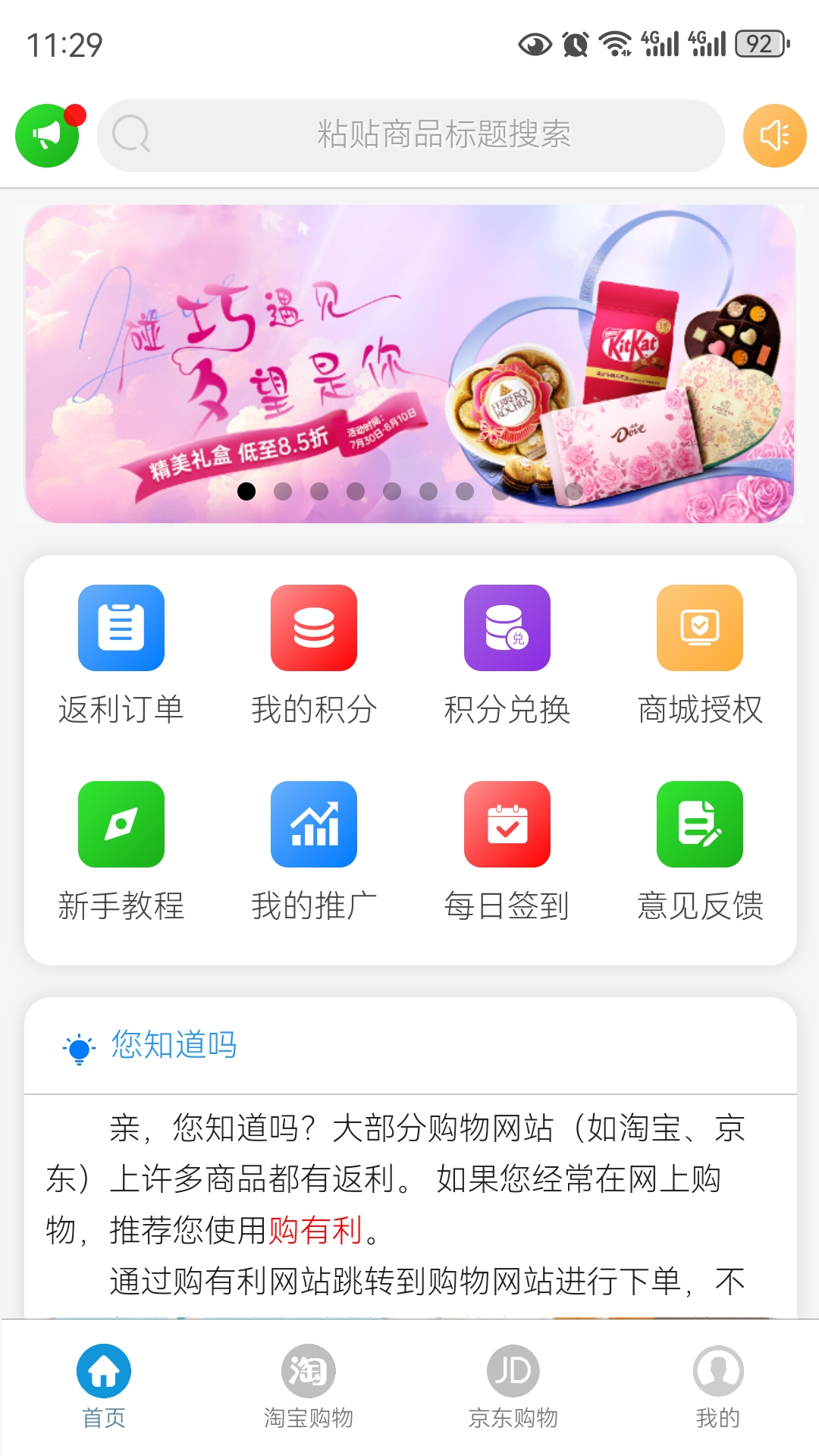Open 每日签到 daily check-in icon

point(507,825)
